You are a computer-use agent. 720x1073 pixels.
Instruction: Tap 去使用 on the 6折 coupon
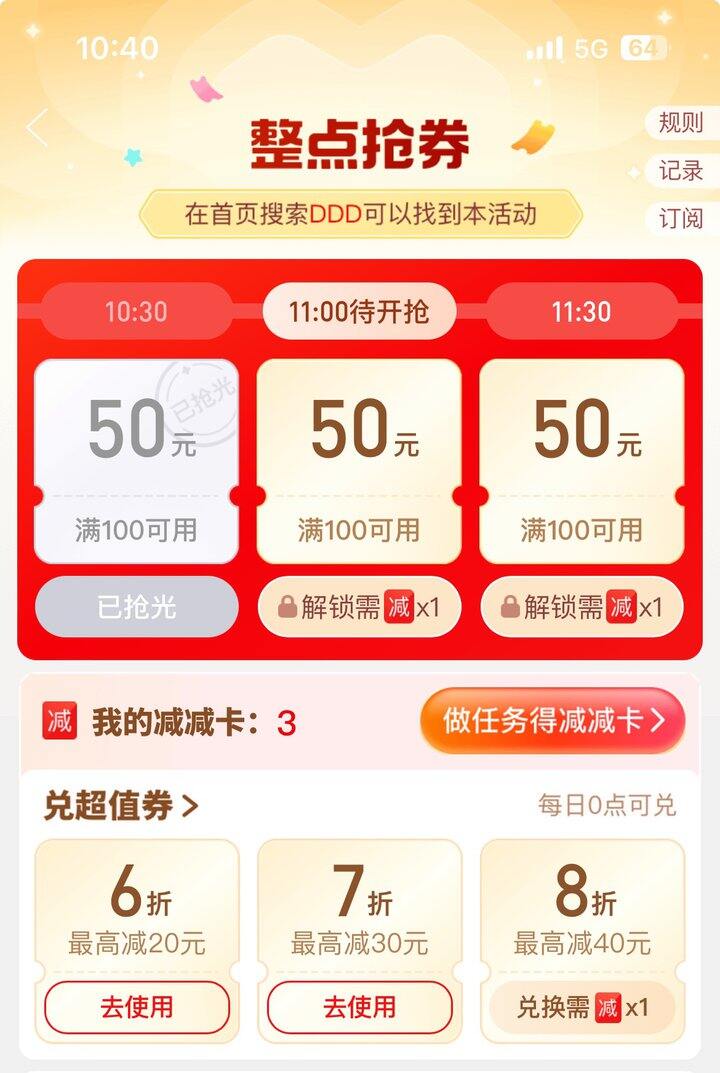137,1005
